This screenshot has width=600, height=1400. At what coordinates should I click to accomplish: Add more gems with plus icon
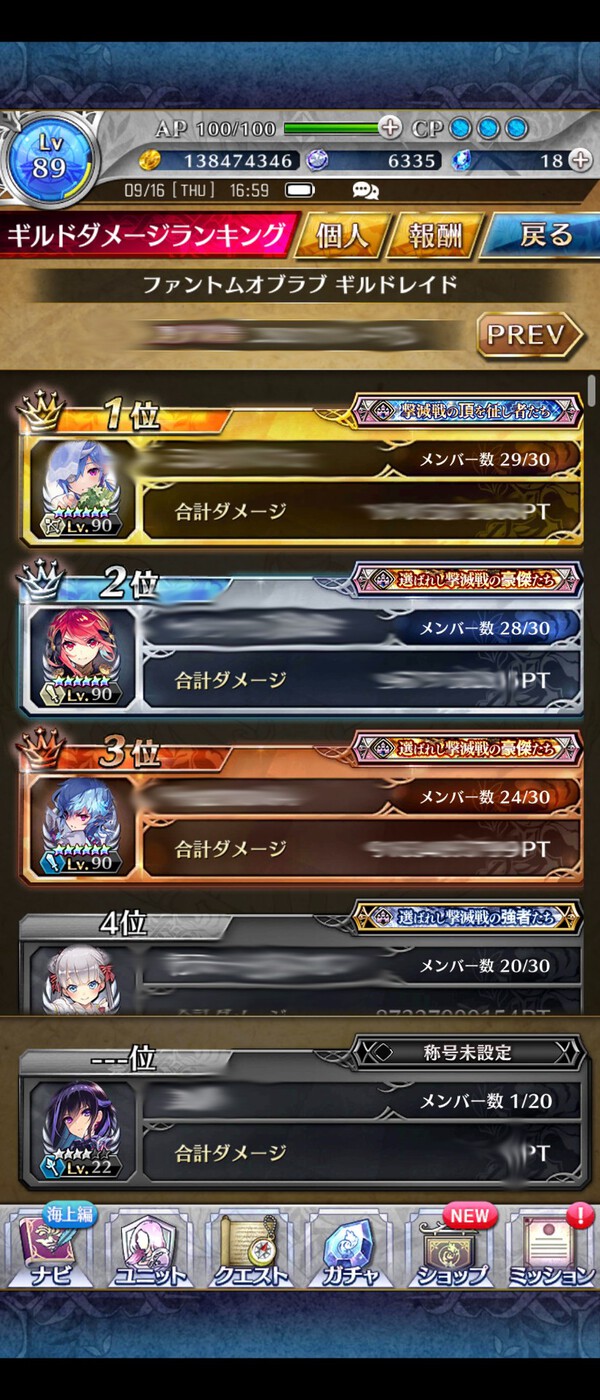pyautogui.click(x=580, y=160)
